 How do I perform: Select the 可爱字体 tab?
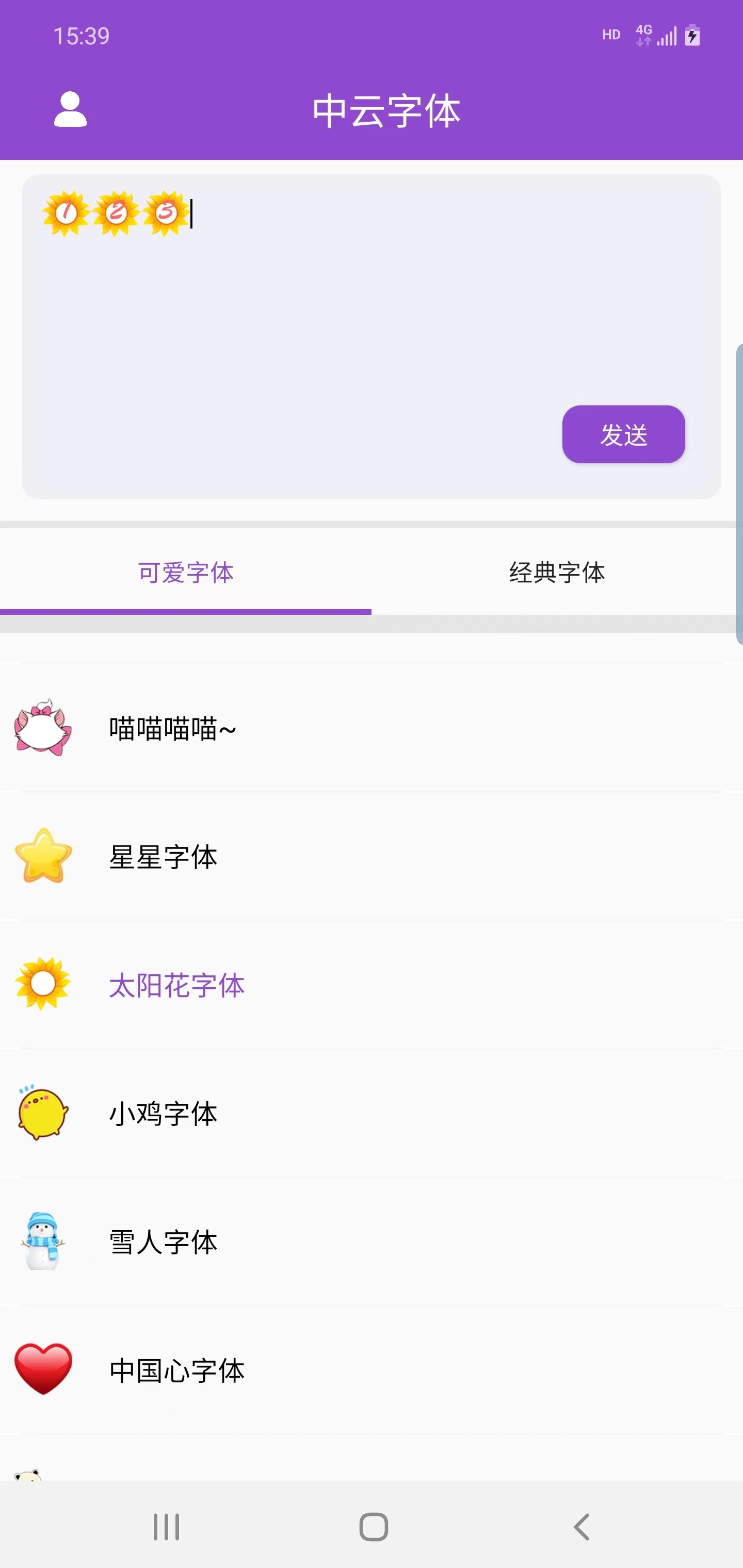[186, 571]
